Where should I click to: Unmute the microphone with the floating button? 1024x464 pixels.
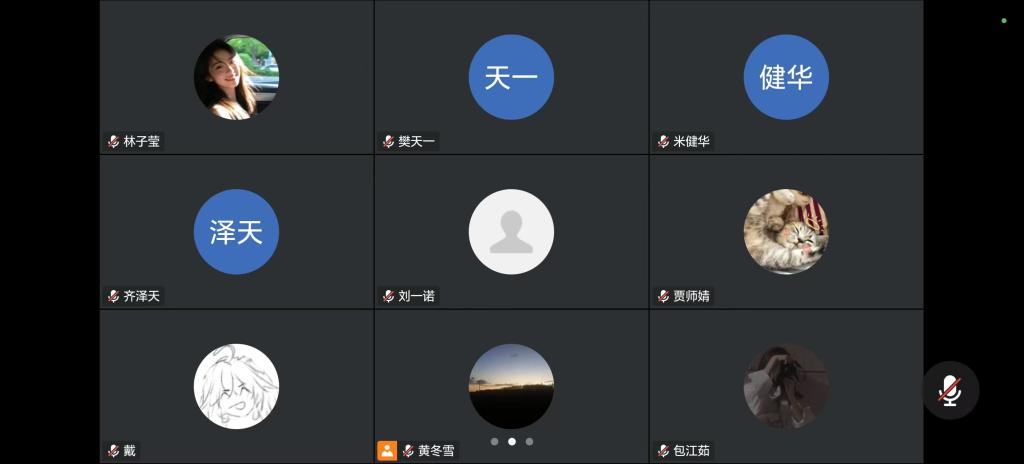tap(950, 391)
